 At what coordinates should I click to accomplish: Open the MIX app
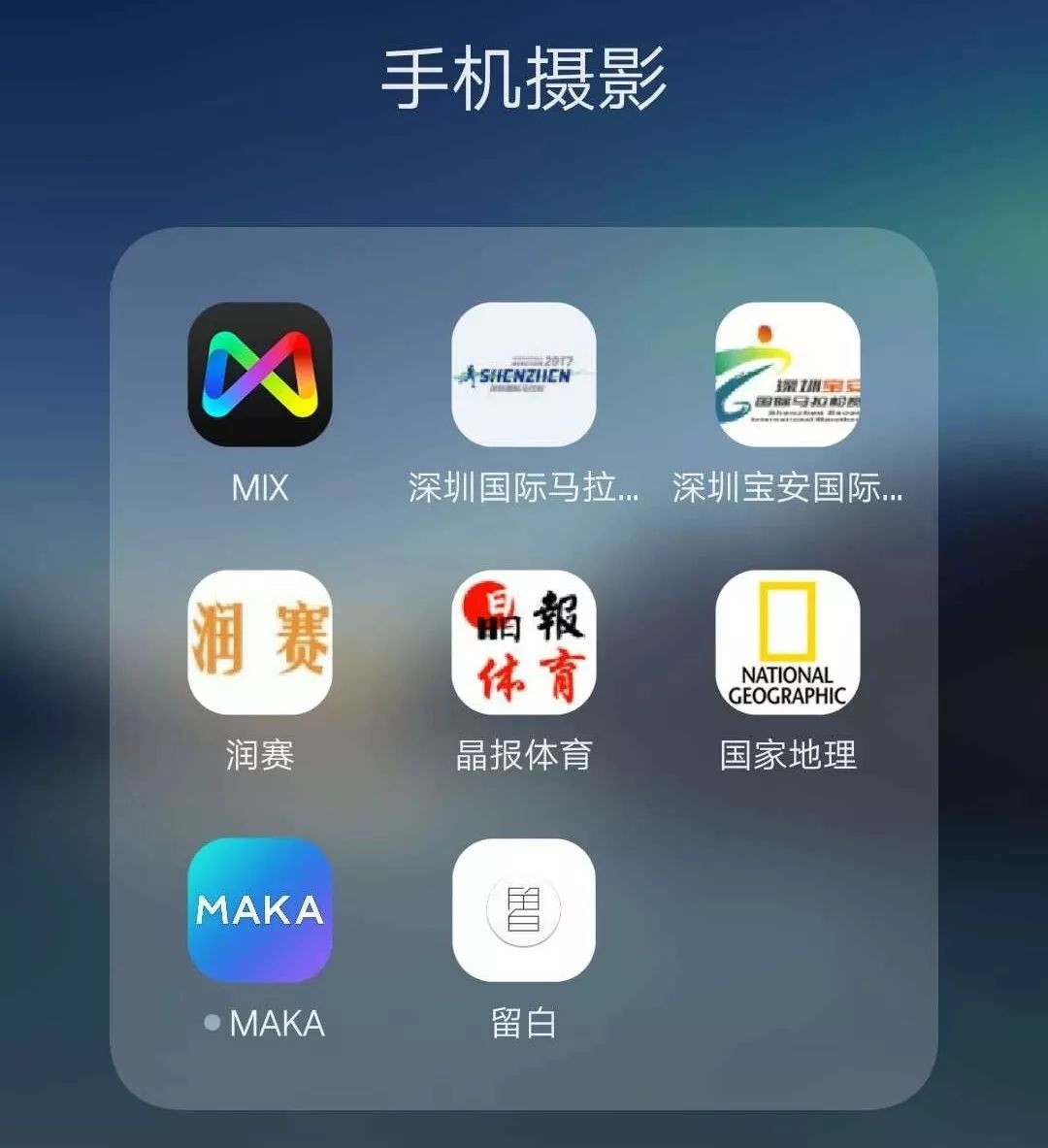click(x=259, y=375)
